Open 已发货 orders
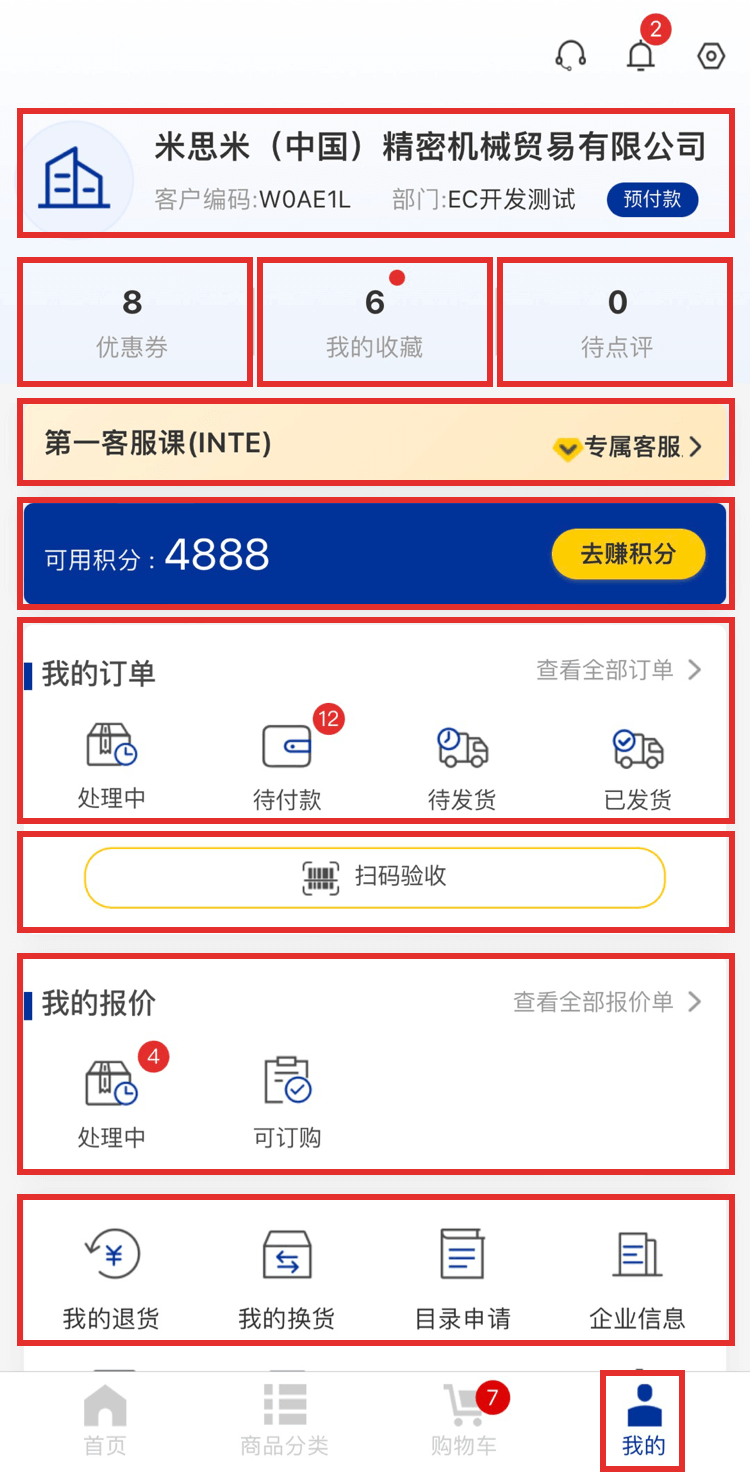 coord(638,767)
